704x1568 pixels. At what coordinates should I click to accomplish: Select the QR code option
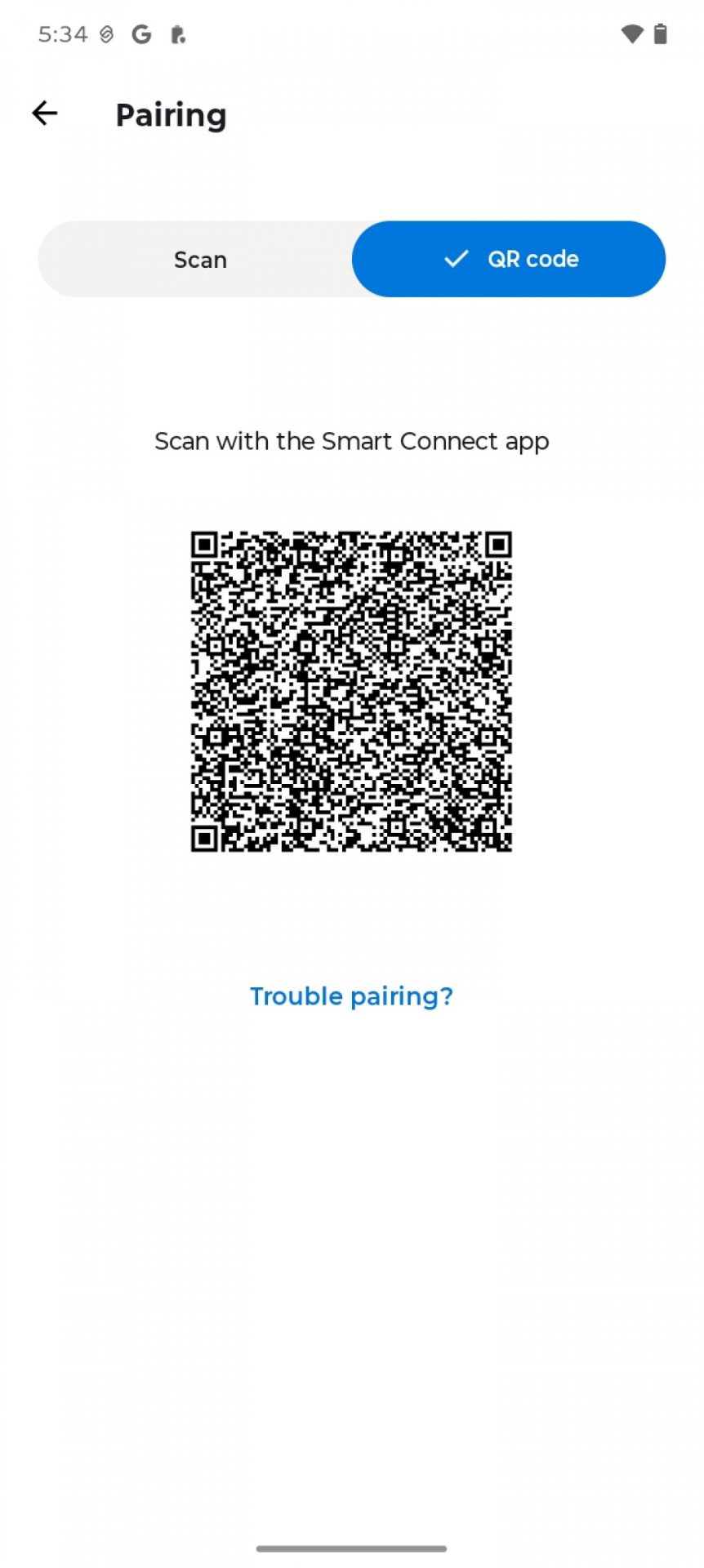click(x=510, y=260)
